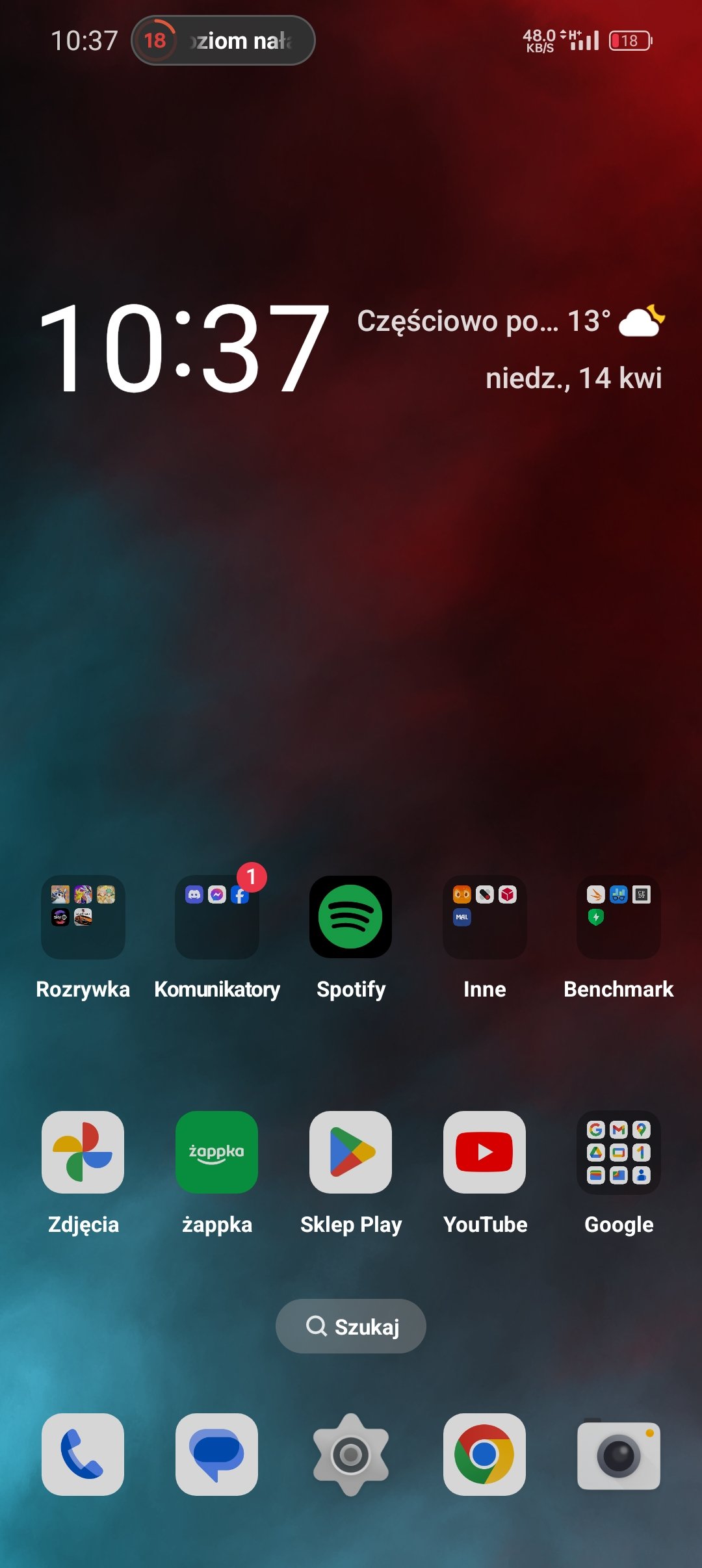
Task: Open the Messages app in the dock
Action: tap(217, 1454)
